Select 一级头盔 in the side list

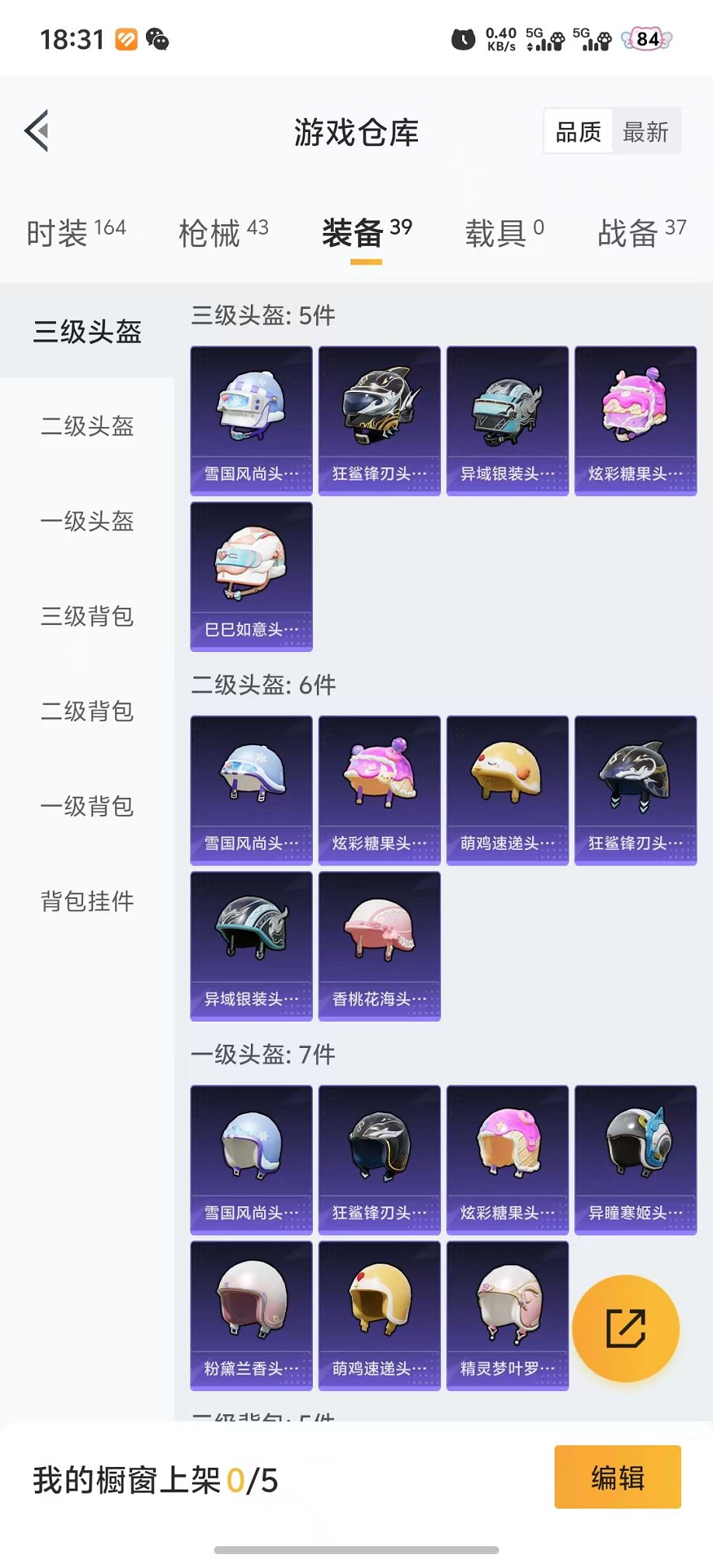pyautogui.click(x=87, y=521)
